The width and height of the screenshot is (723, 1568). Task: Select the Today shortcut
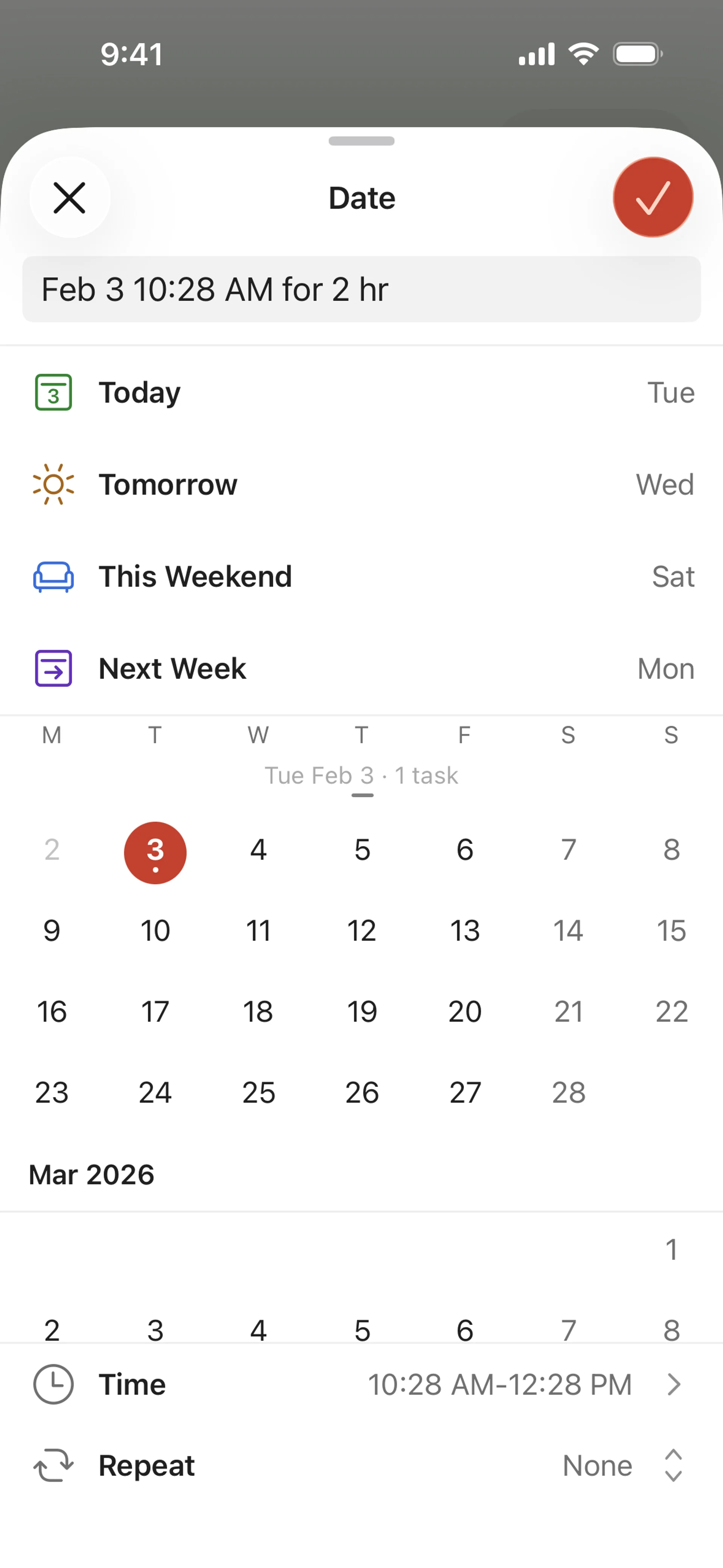pos(361,393)
